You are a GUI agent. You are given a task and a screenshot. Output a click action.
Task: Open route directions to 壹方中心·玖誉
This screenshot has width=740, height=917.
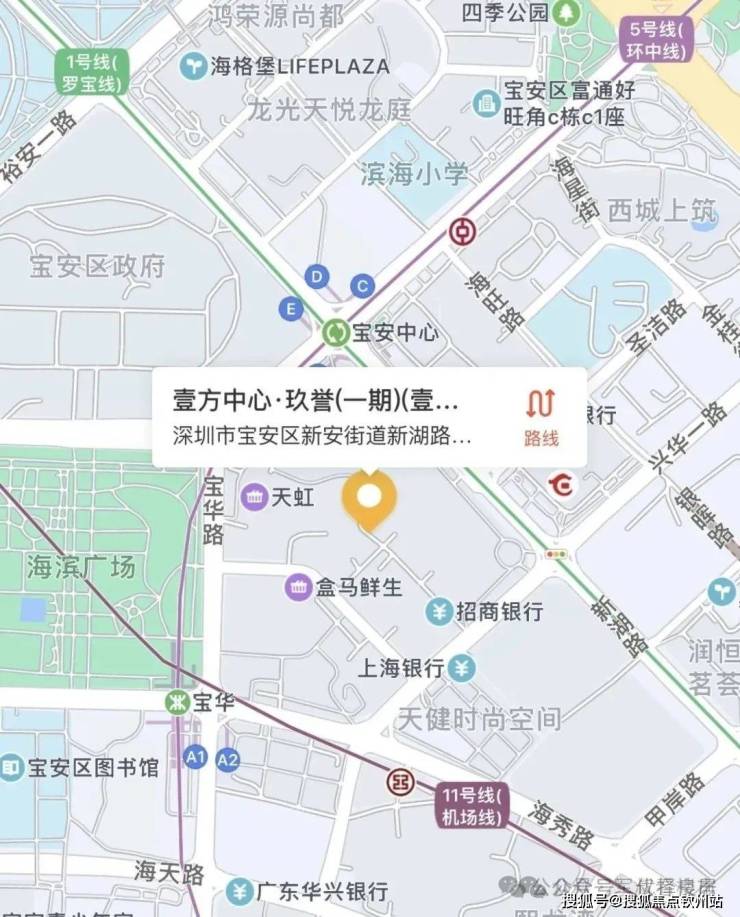[x=541, y=417]
